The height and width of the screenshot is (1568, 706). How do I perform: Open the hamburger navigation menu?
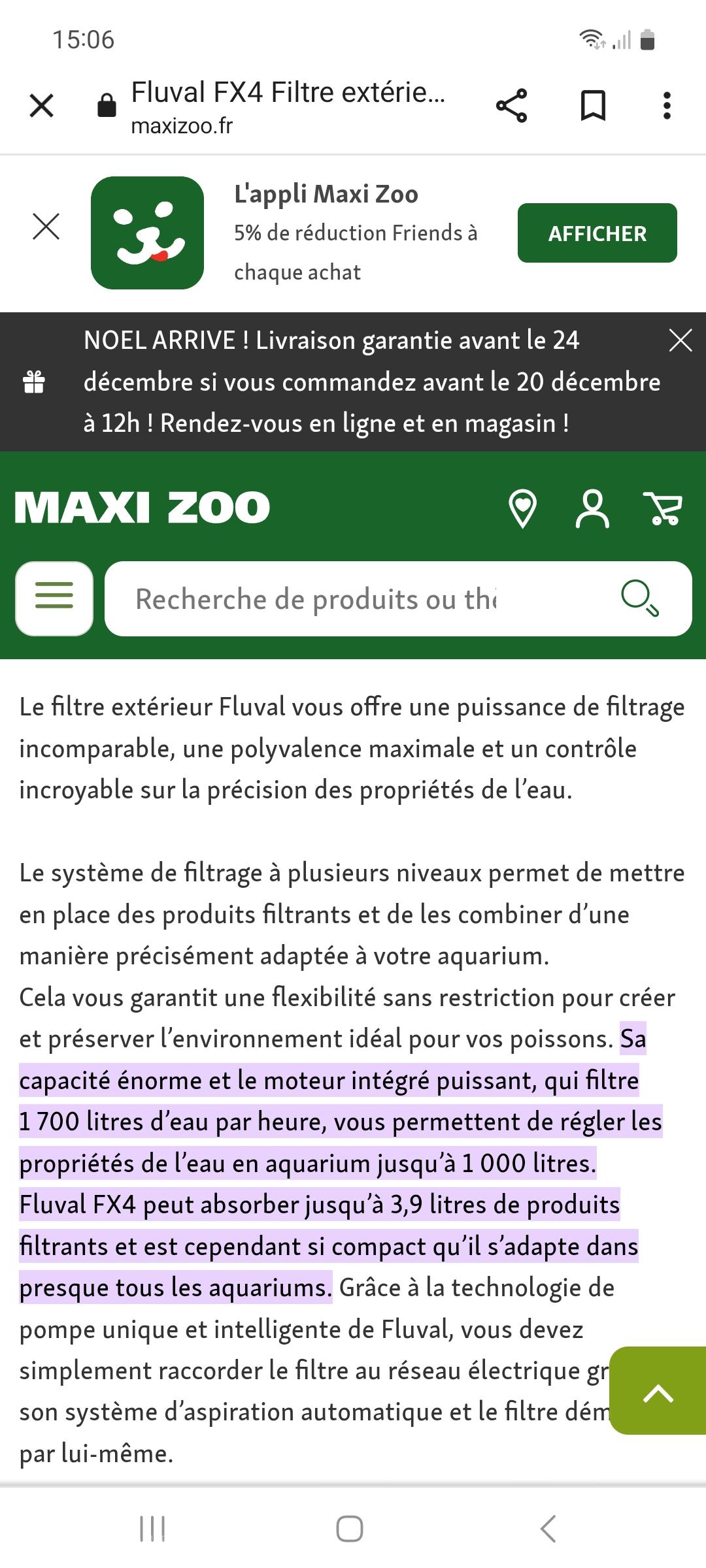click(x=54, y=598)
